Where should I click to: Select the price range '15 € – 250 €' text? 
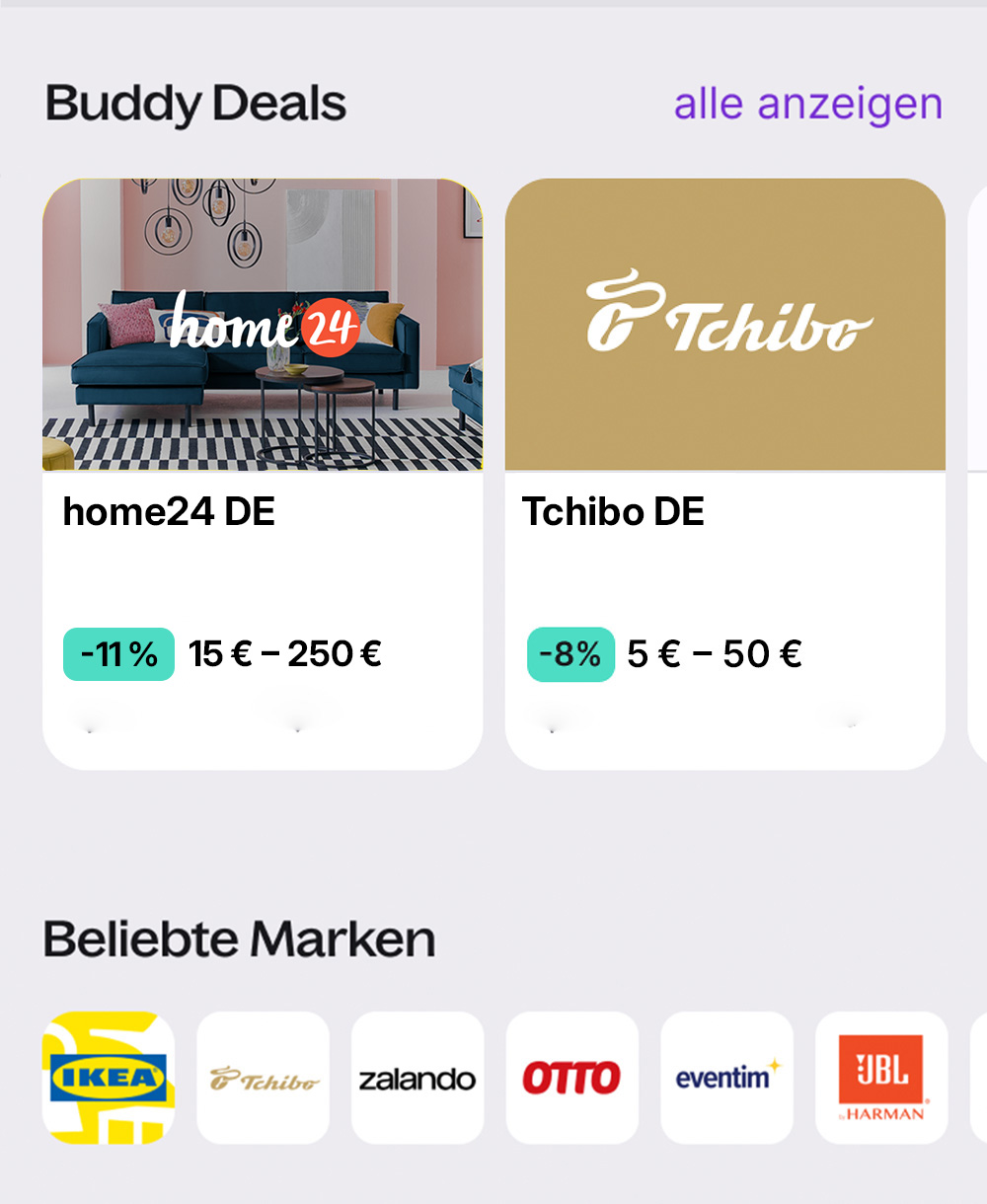click(284, 651)
